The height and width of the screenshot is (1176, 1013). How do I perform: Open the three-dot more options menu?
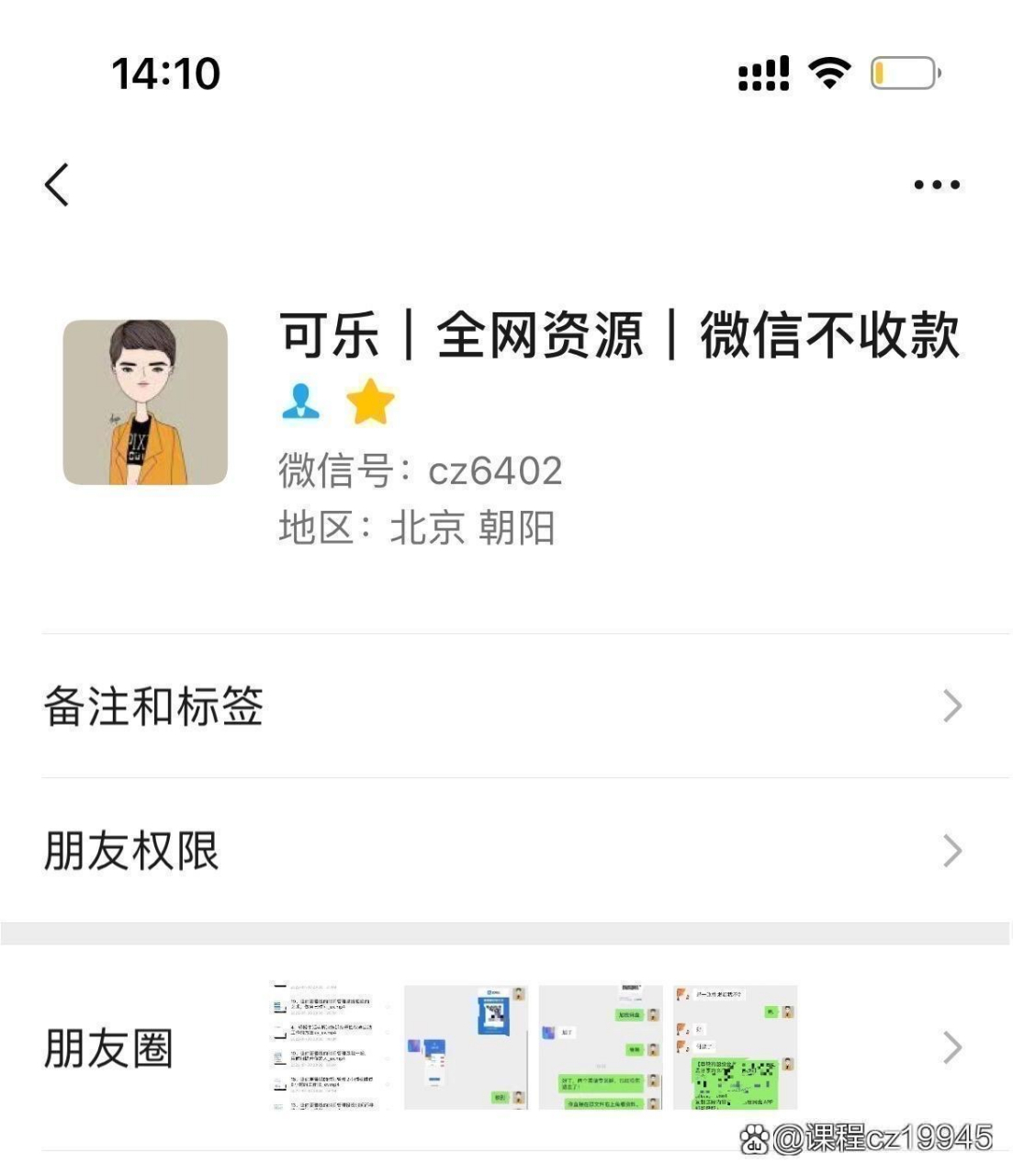click(x=935, y=184)
